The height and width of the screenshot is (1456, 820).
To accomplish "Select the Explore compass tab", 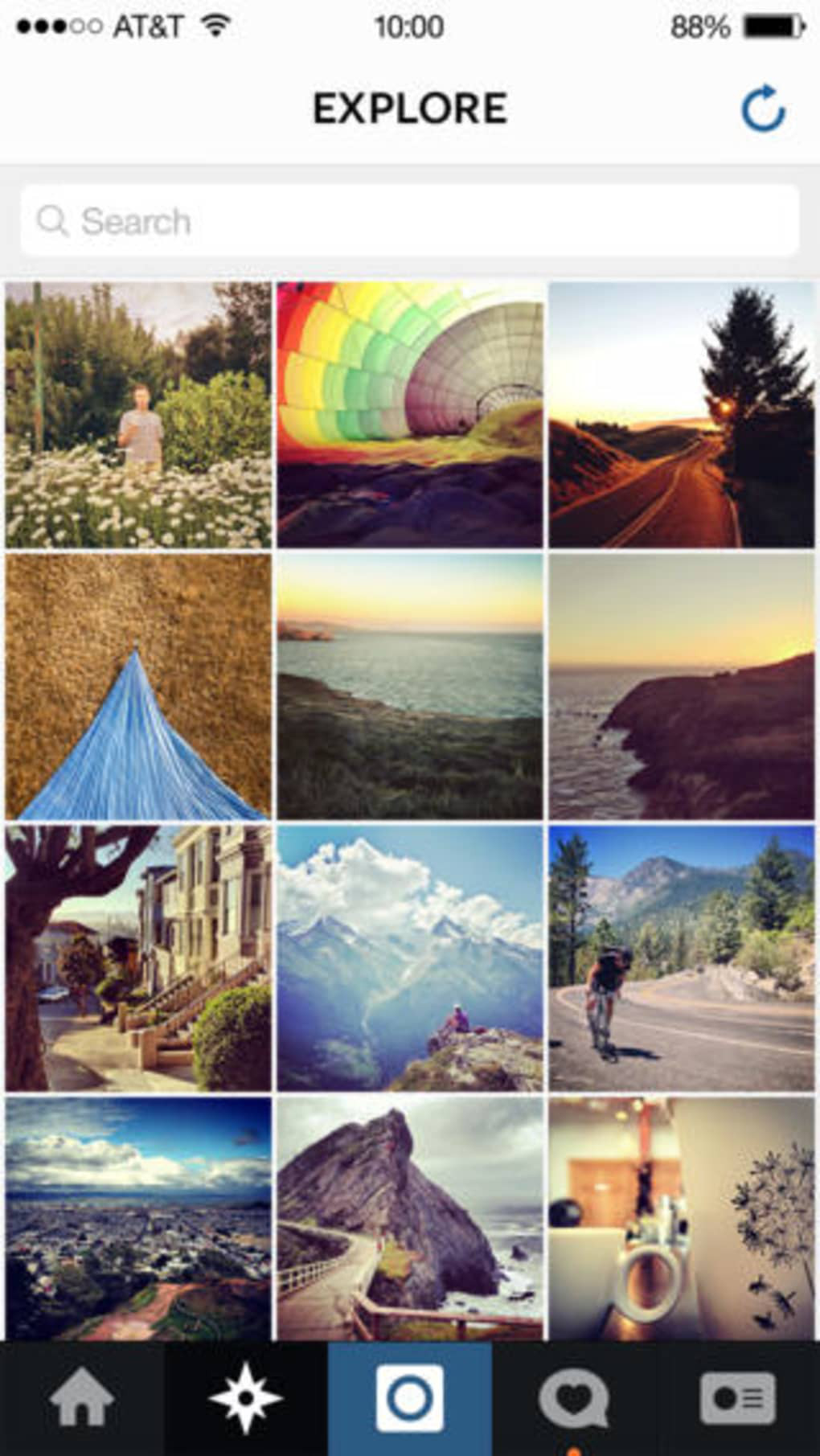I will 245,1399.
